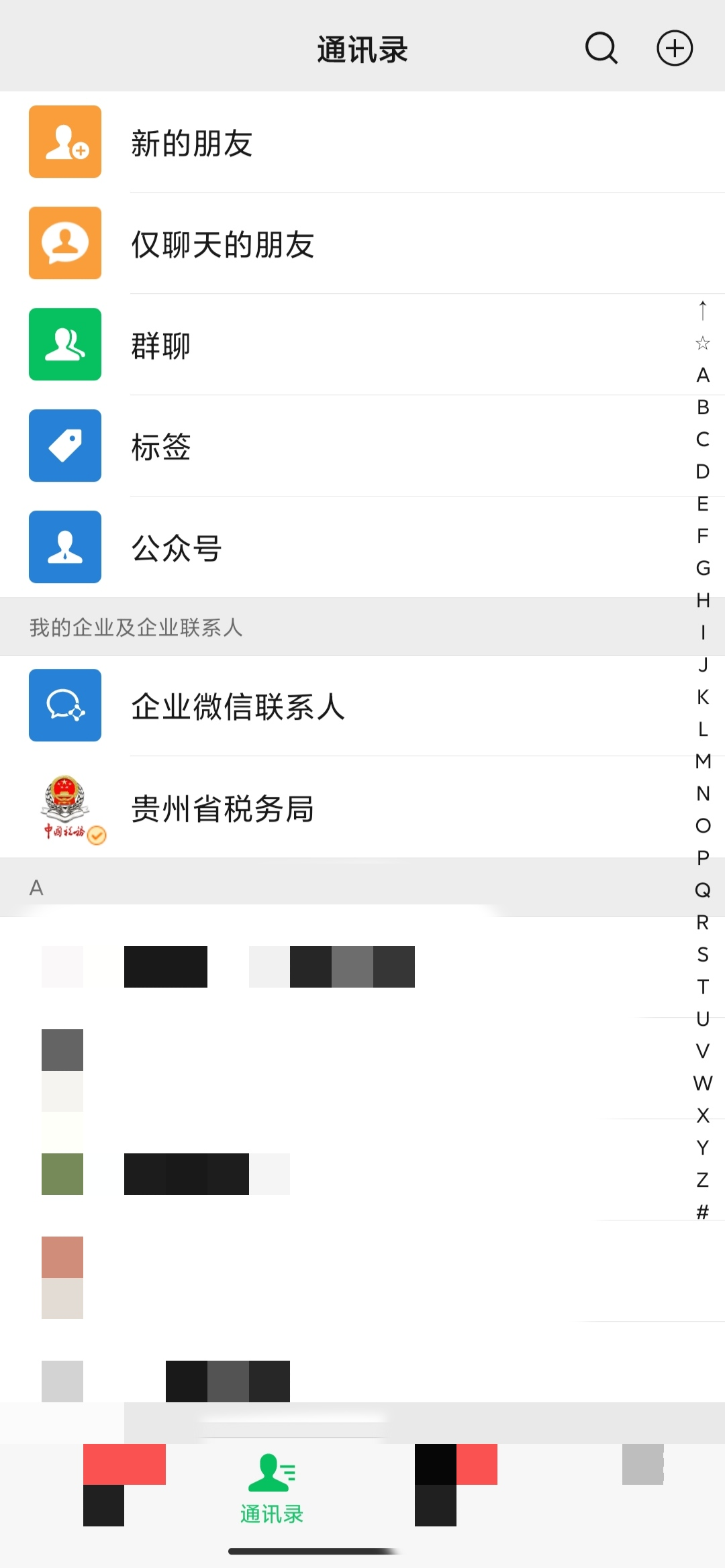Image resolution: width=725 pixels, height=1568 pixels.
Task: Open 标签 (Tags)
Action: click(362, 446)
